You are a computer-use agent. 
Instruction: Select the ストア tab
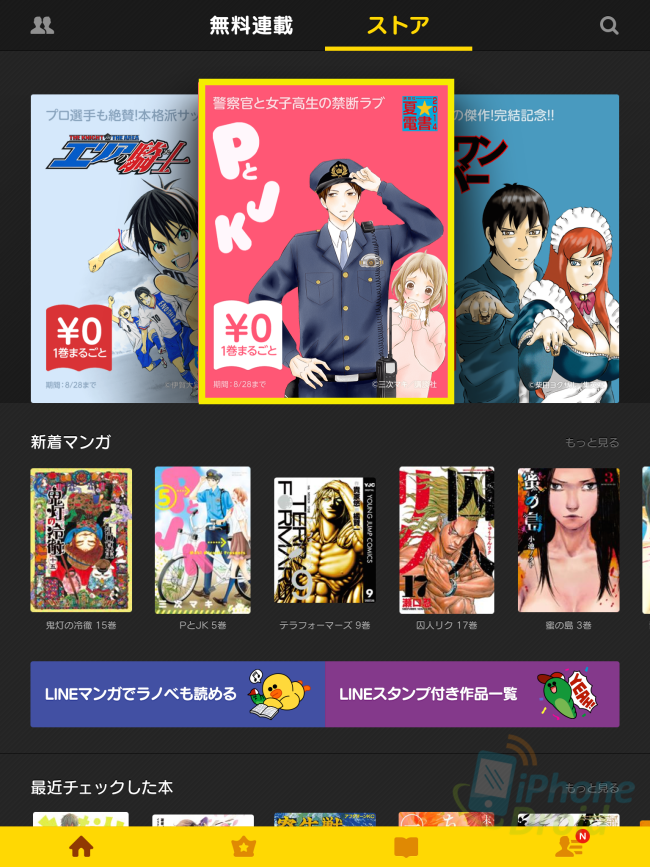[x=398, y=26]
